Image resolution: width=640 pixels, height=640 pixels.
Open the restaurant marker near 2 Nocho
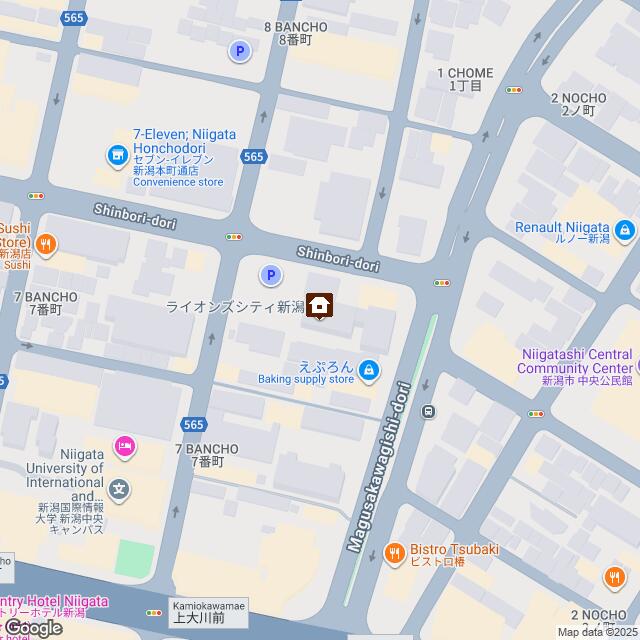click(615, 577)
